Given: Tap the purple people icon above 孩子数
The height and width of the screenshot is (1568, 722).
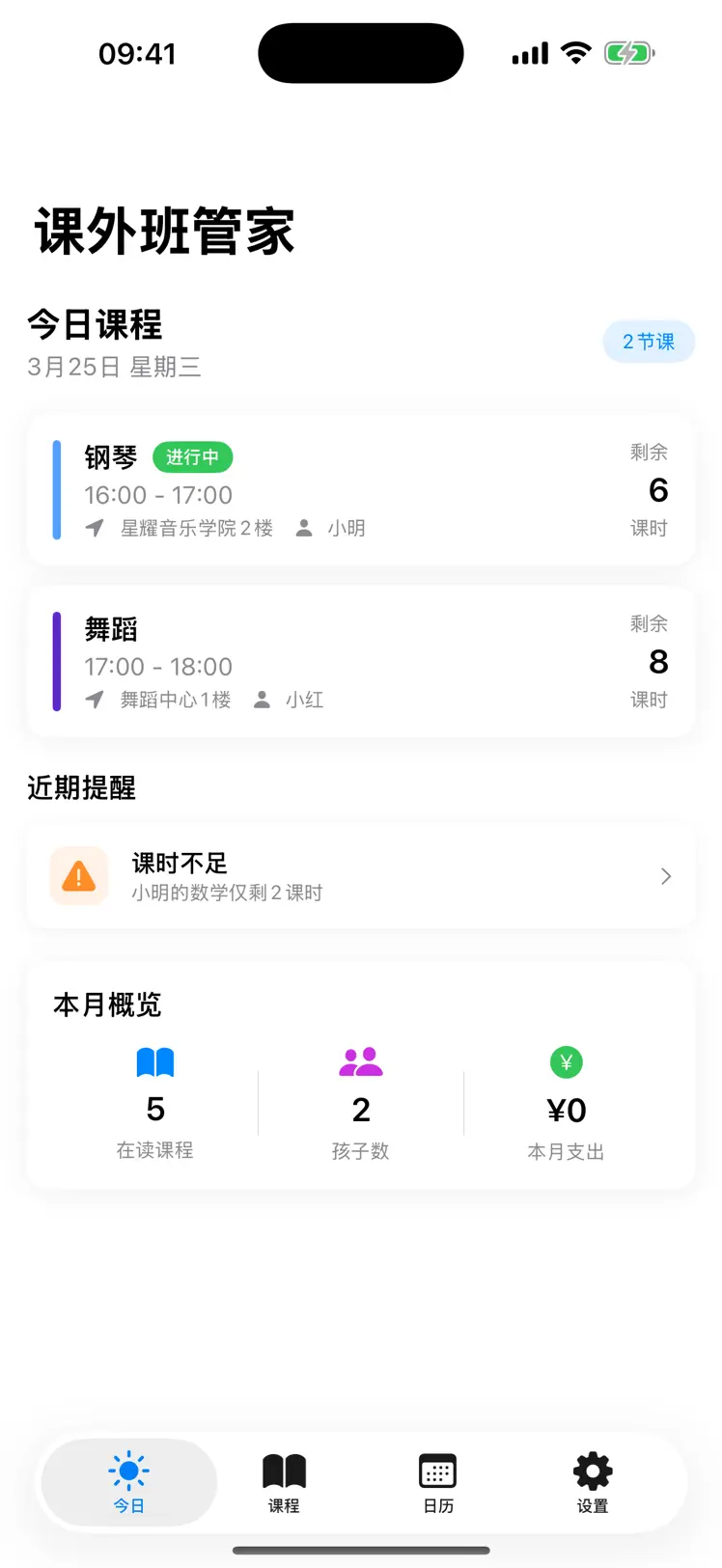Looking at the screenshot, I should (x=361, y=1061).
